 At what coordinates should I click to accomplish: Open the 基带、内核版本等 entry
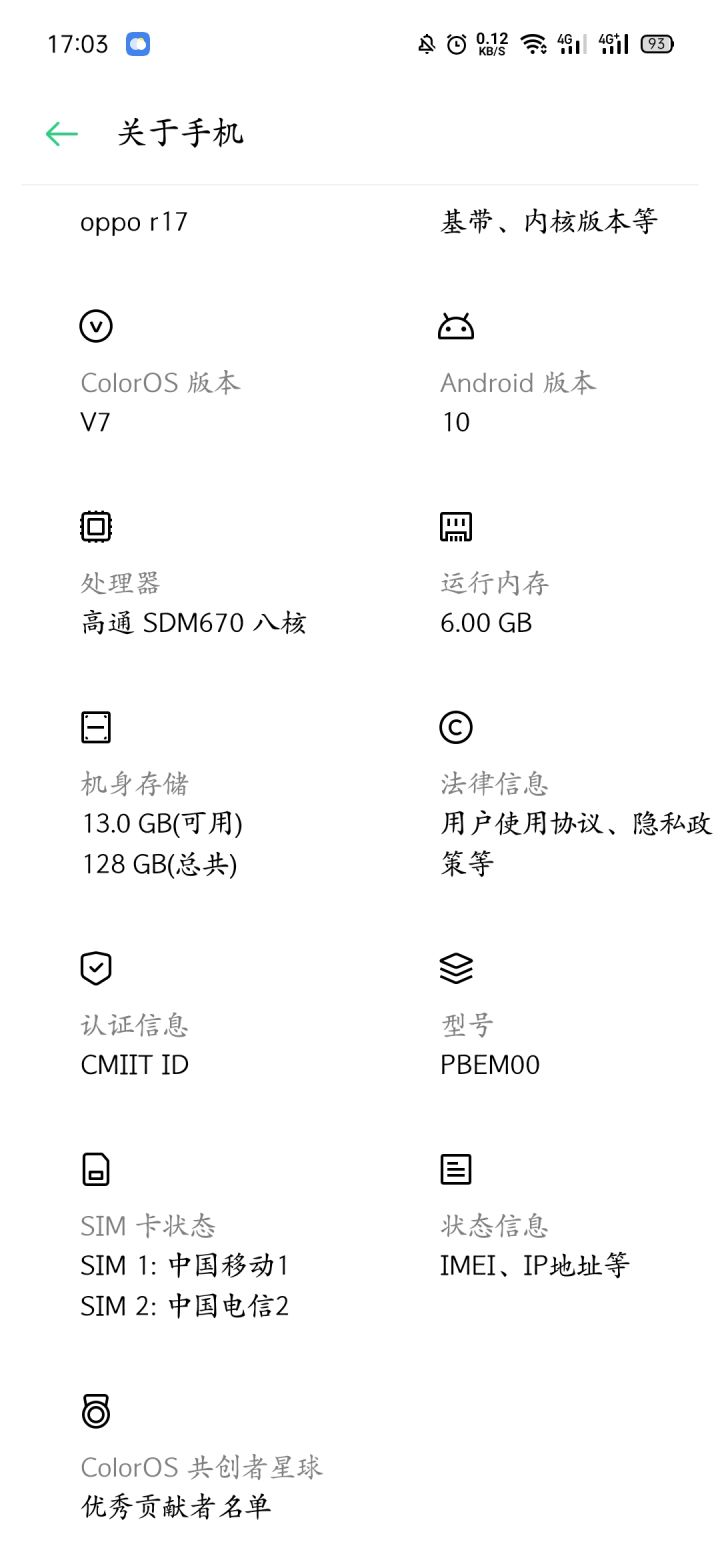[548, 221]
